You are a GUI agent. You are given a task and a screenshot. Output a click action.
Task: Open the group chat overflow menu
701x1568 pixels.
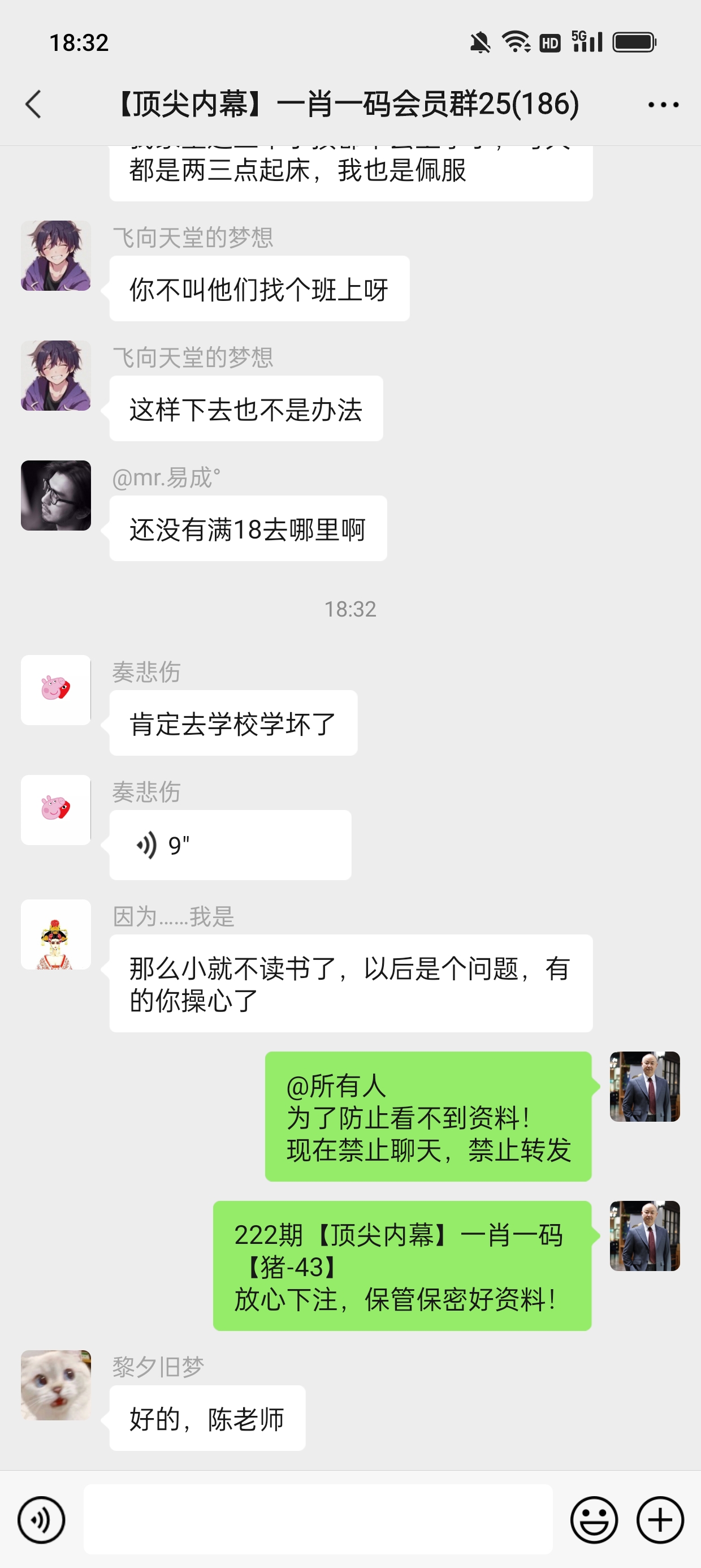click(663, 105)
